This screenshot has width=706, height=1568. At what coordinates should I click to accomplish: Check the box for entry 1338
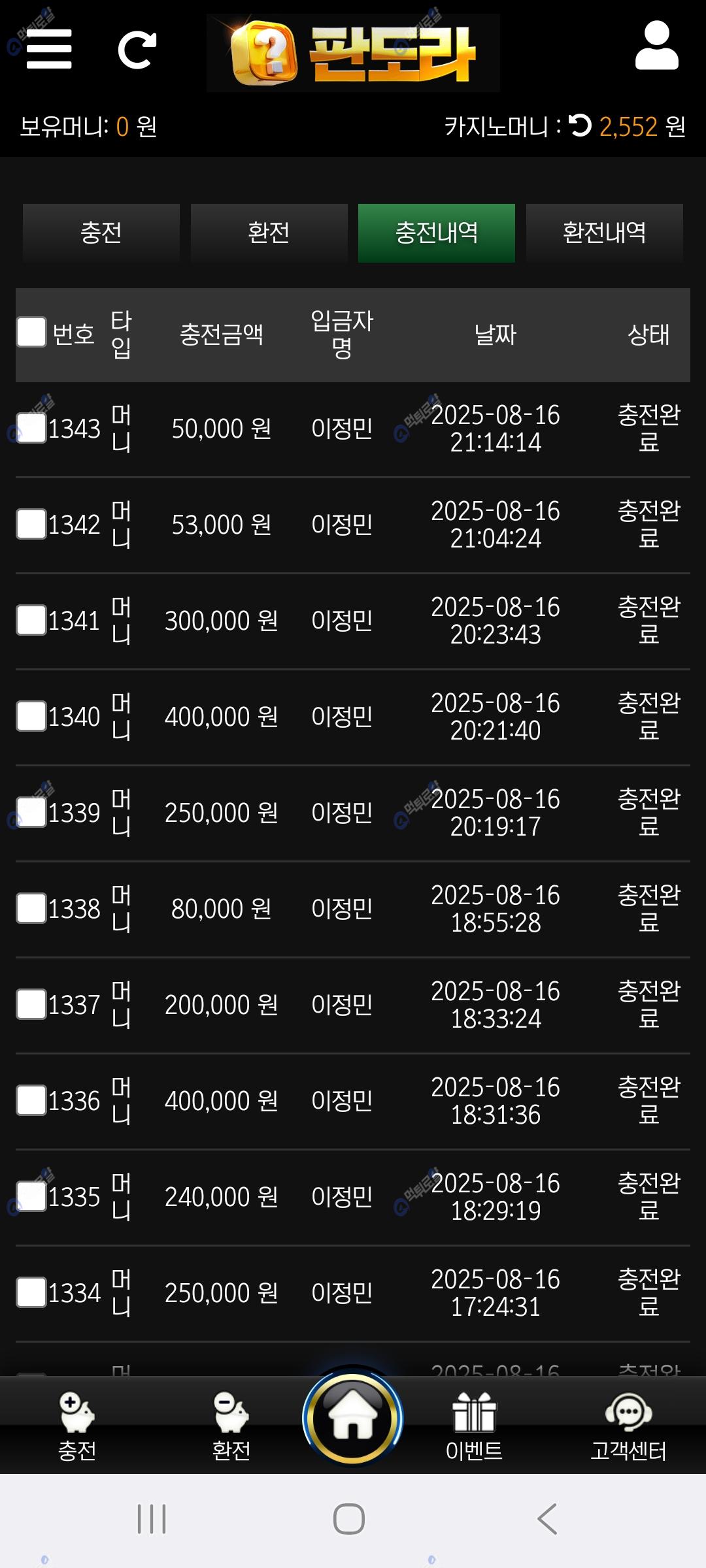coord(31,909)
